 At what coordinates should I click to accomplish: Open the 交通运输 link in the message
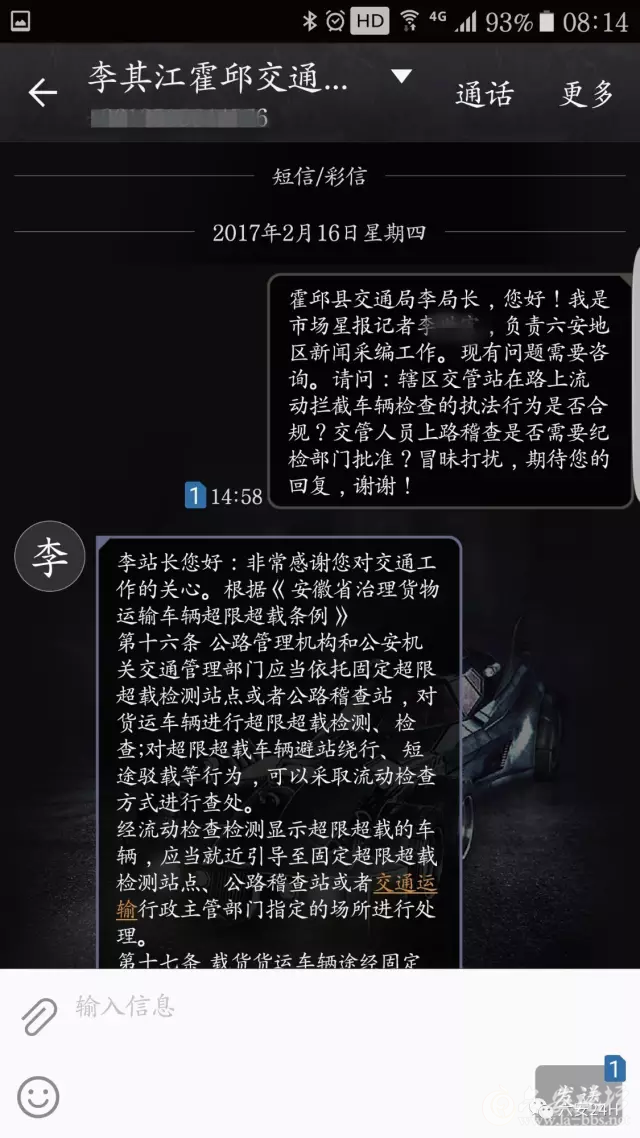coord(405,884)
